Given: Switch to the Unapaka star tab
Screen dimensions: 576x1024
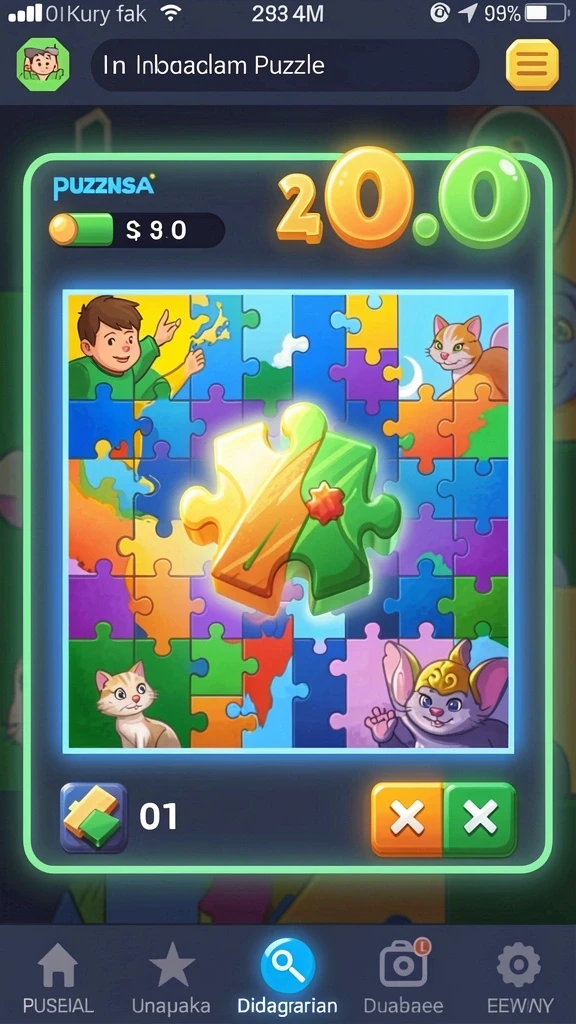Looking at the screenshot, I should coord(172,976).
